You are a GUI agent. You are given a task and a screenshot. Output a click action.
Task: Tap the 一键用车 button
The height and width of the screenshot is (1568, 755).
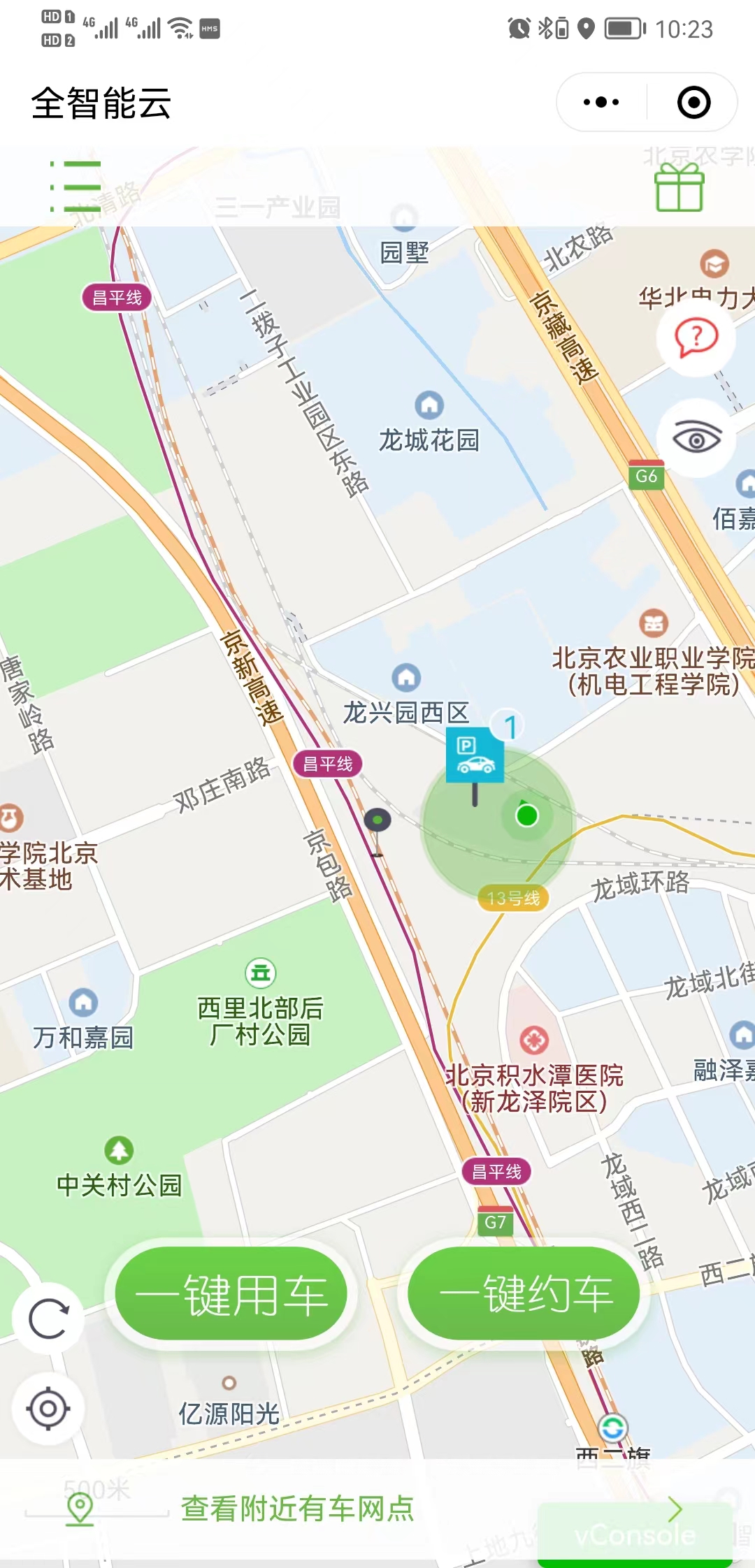(231, 1293)
